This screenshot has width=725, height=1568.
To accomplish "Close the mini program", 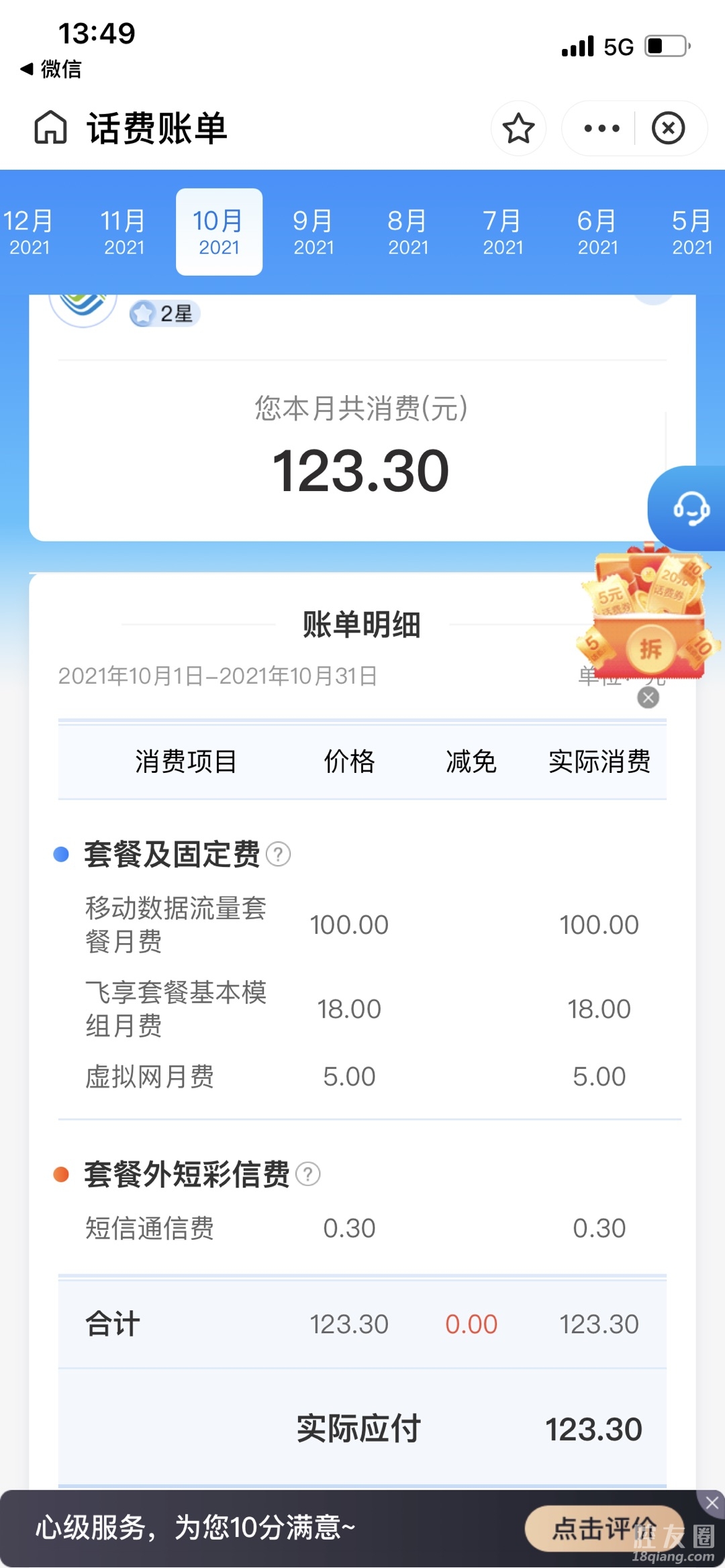I will (668, 128).
